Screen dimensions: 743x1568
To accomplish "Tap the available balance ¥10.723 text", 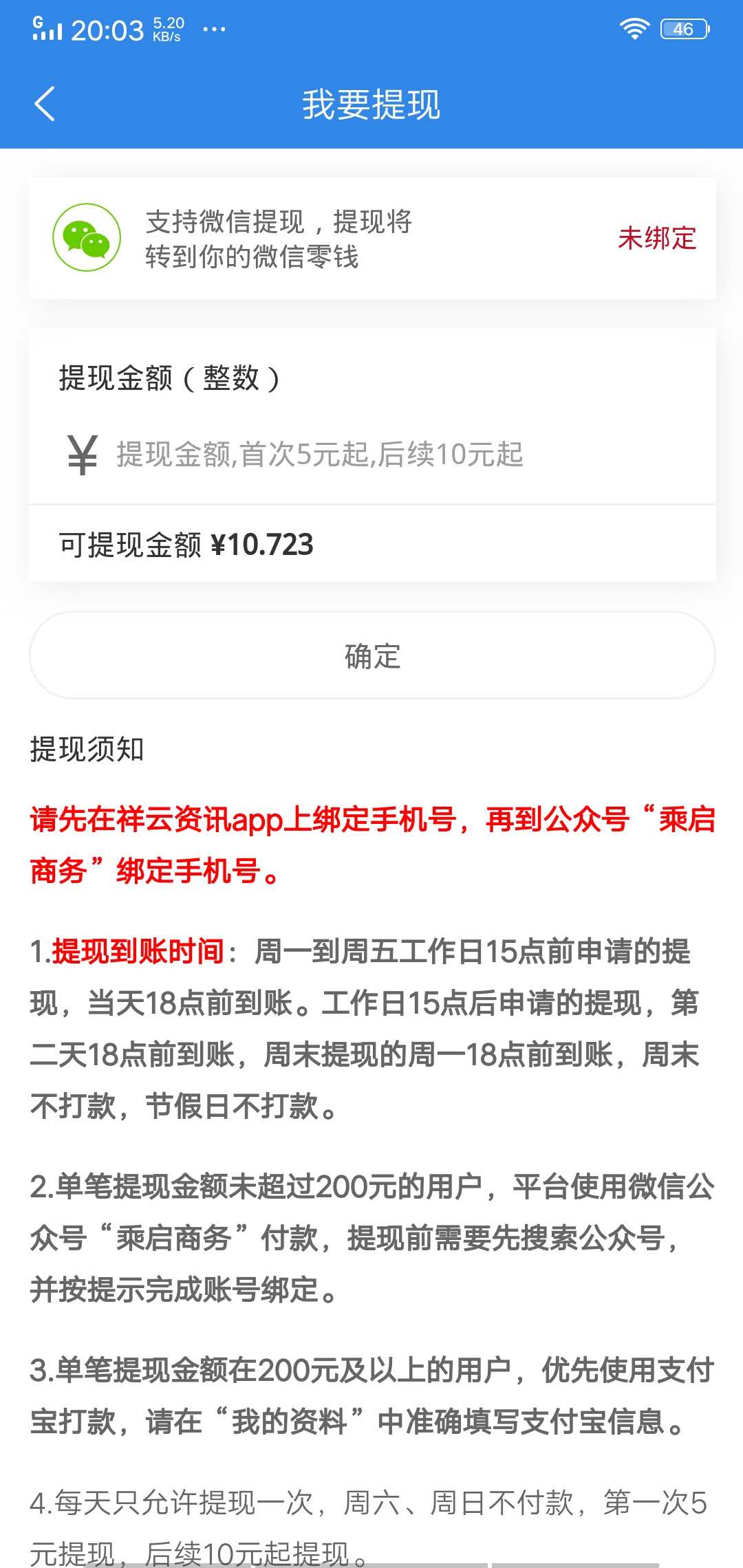I will coord(184,544).
